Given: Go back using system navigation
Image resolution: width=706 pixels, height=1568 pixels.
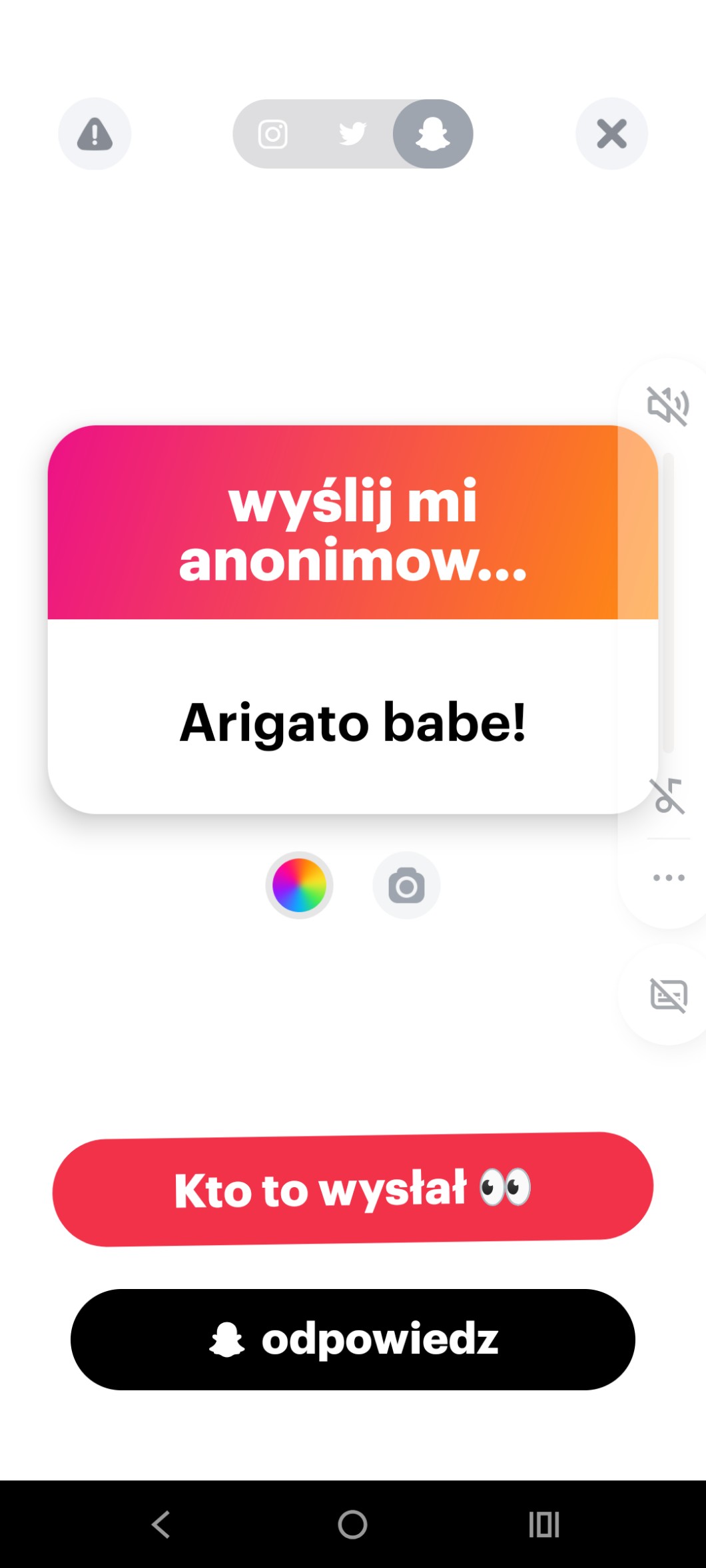Looking at the screenshot, I should [x=161, y=1523].
